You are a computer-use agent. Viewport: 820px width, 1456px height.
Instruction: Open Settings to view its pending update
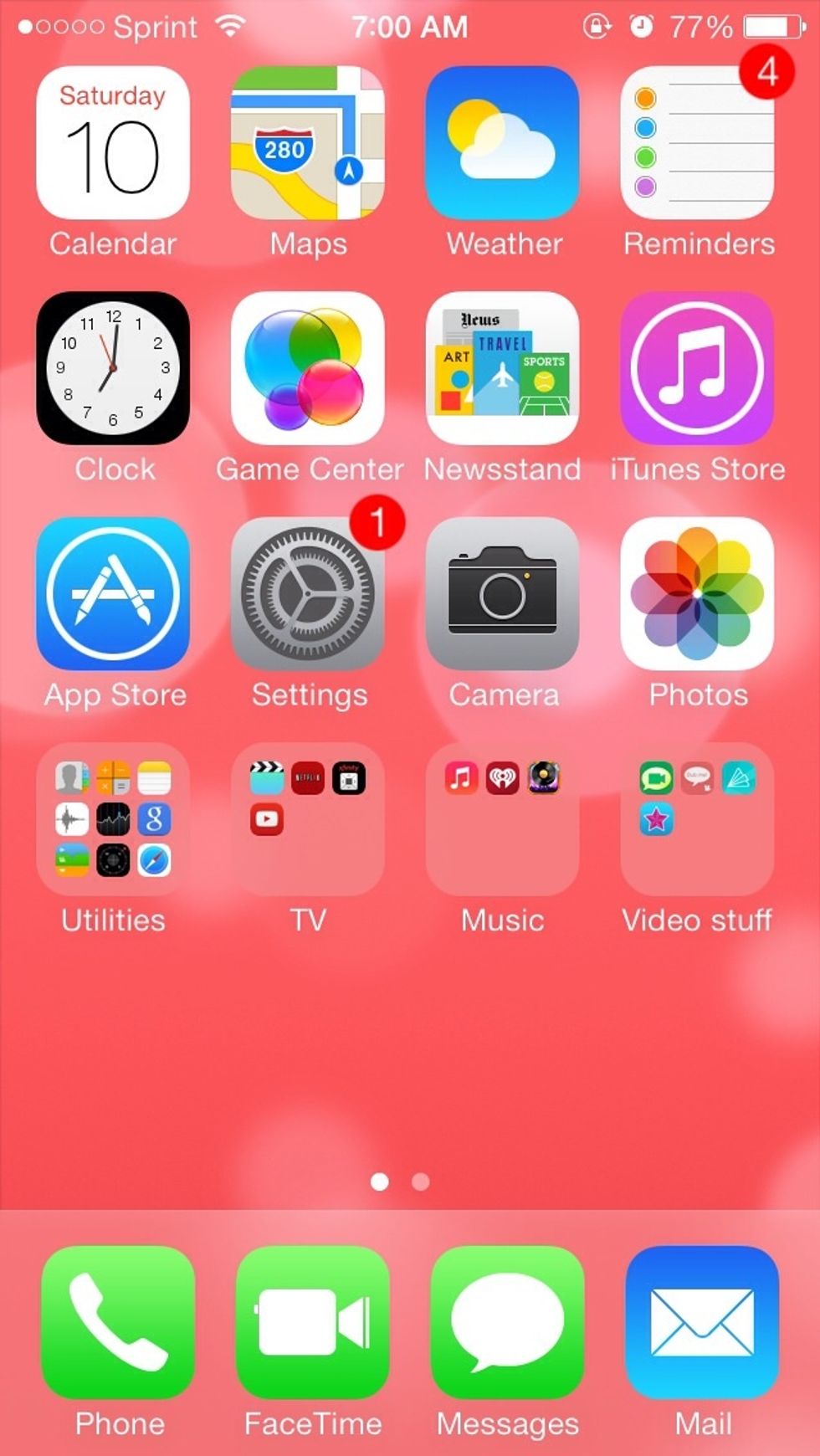[307, 594]
